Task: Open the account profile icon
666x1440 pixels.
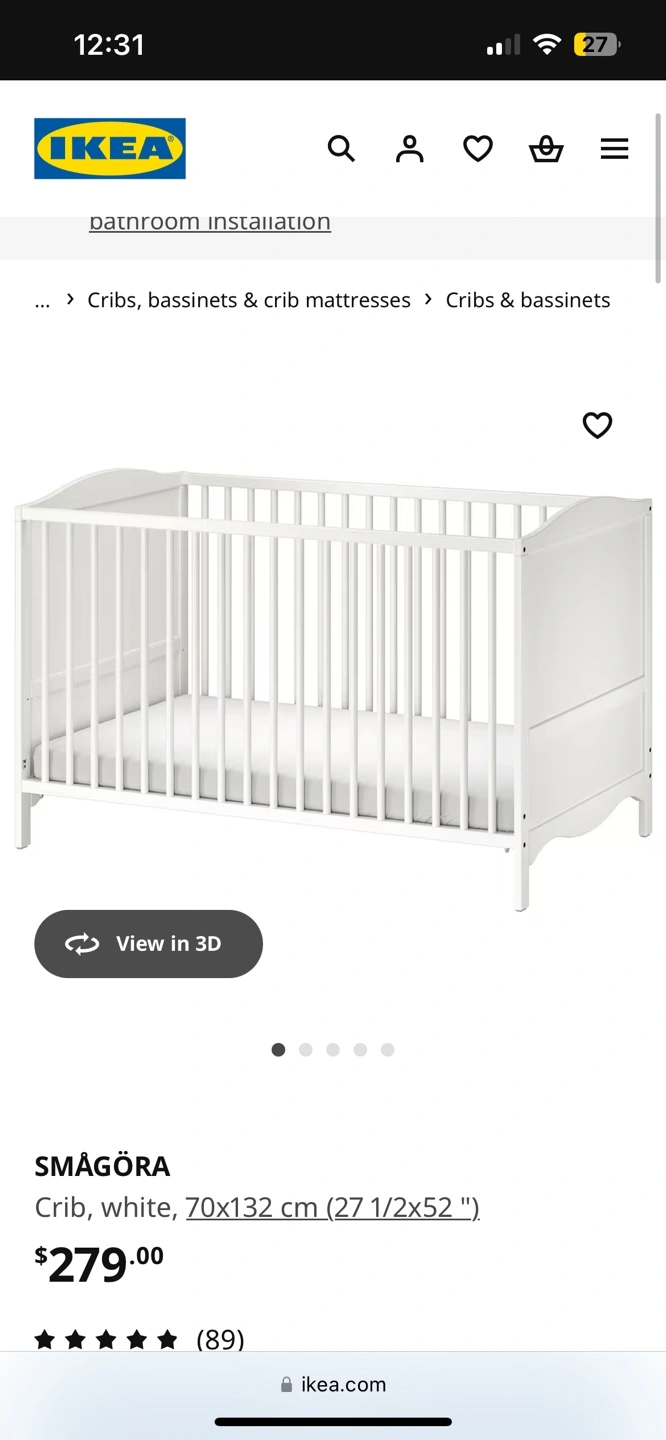Action: pos(409,149)
